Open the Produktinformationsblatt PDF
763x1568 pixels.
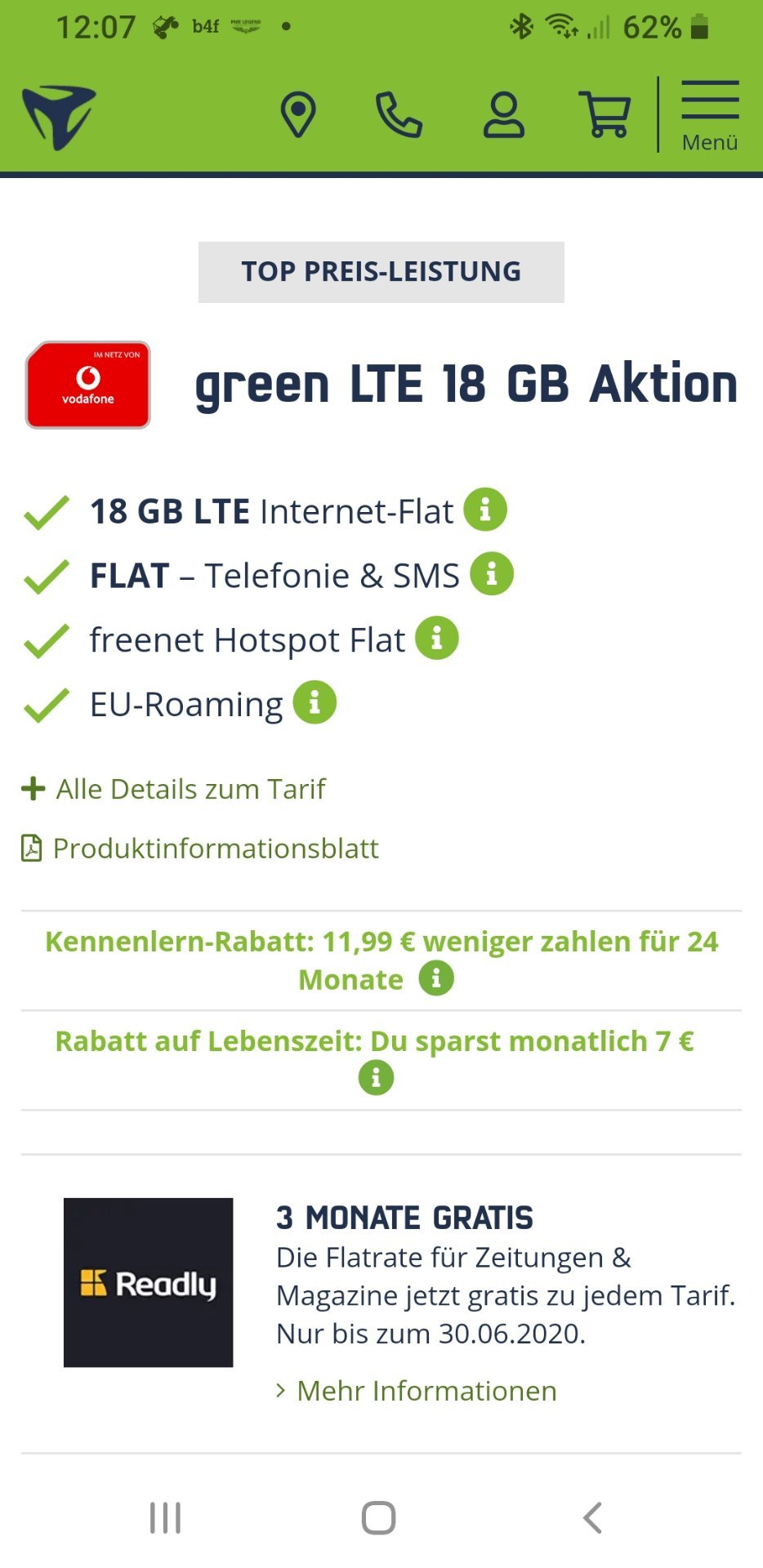point(200,849)
